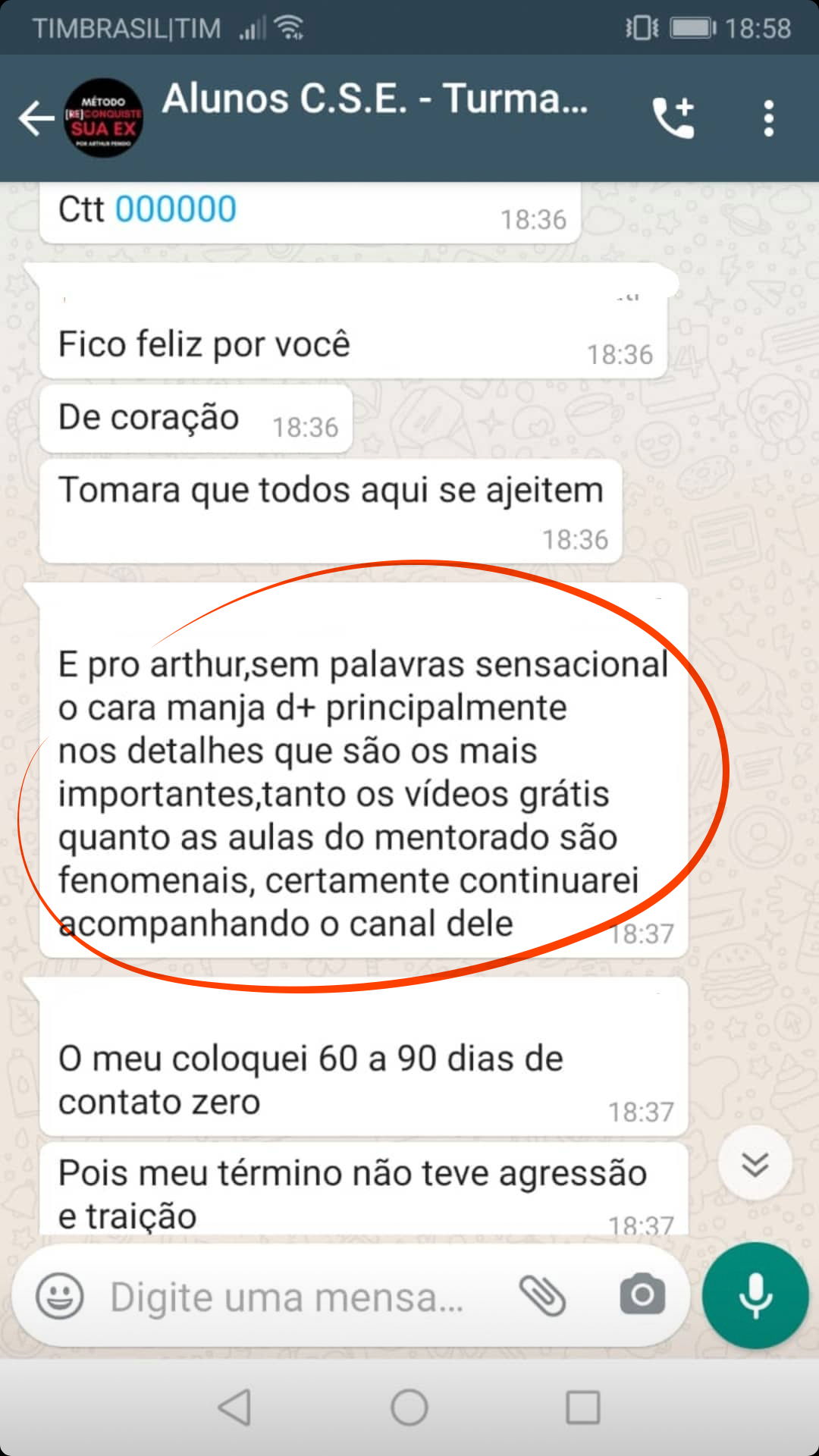Screen dimensions: 819x1456
Task: Open the attachment paperclip
Action: 542,1295
